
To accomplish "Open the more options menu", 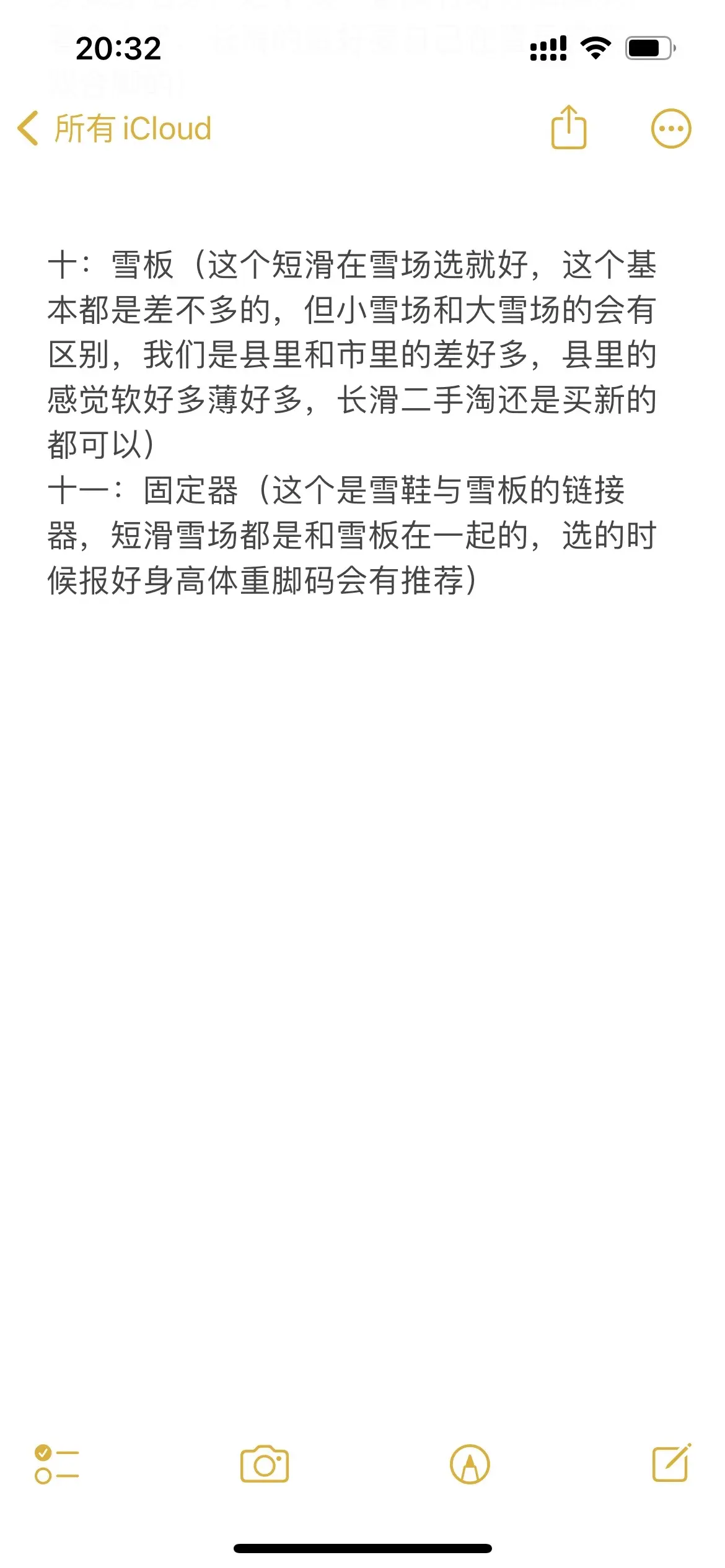I will tap(670, 129).
